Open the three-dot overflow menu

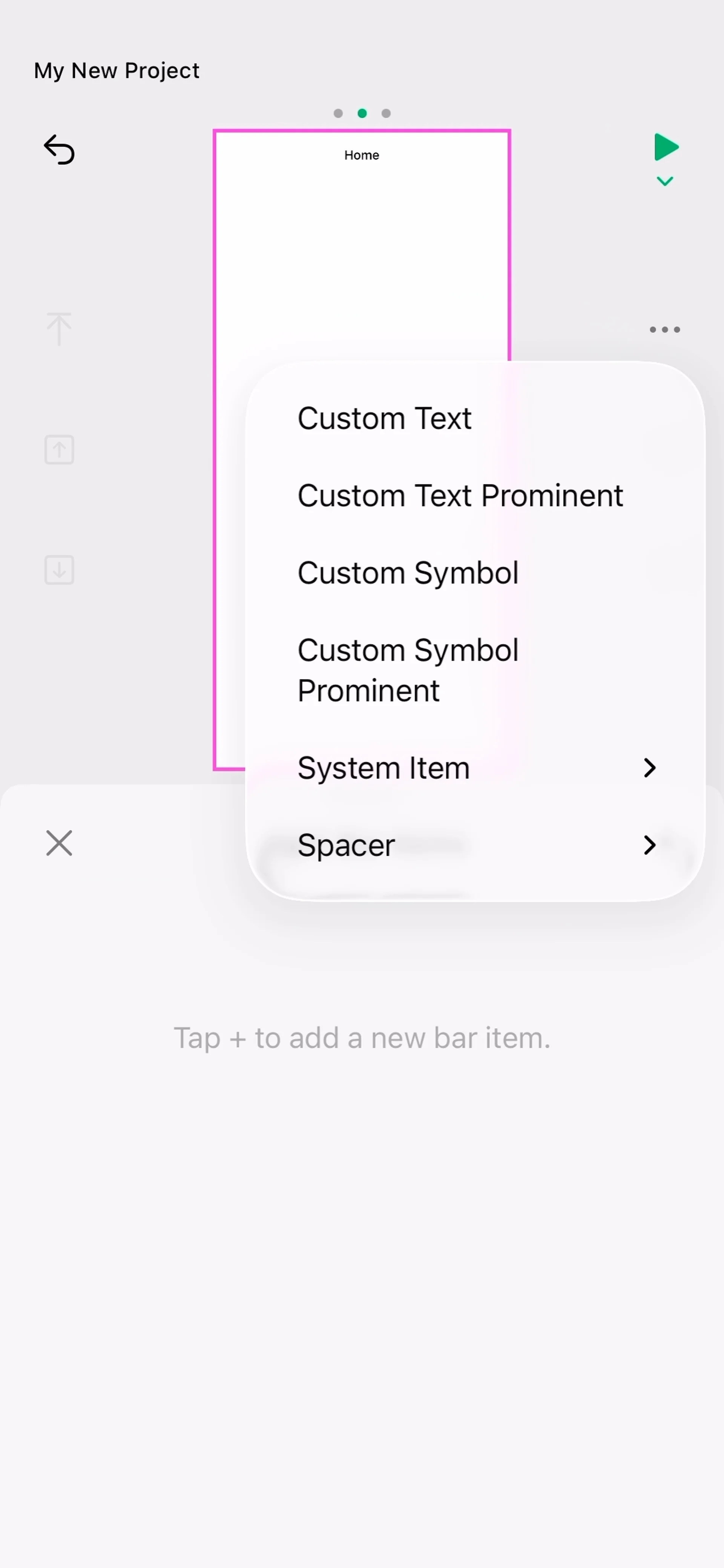664,329
